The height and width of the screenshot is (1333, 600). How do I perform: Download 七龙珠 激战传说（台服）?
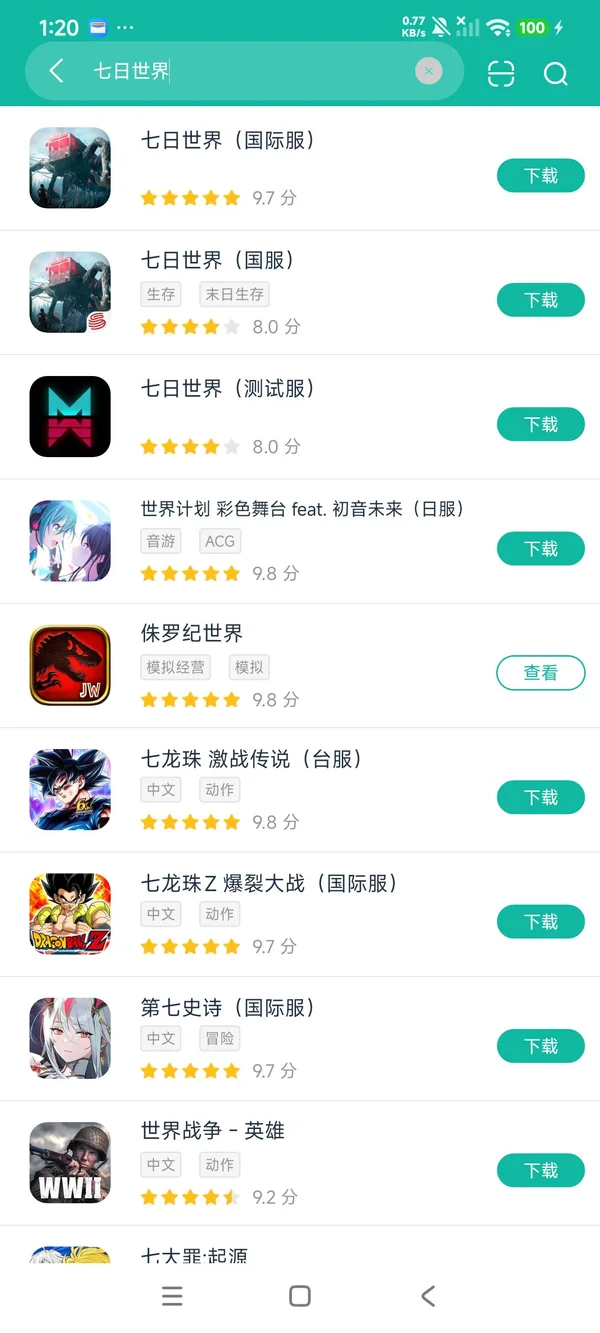pyautogui.click(x=541, y=797)
